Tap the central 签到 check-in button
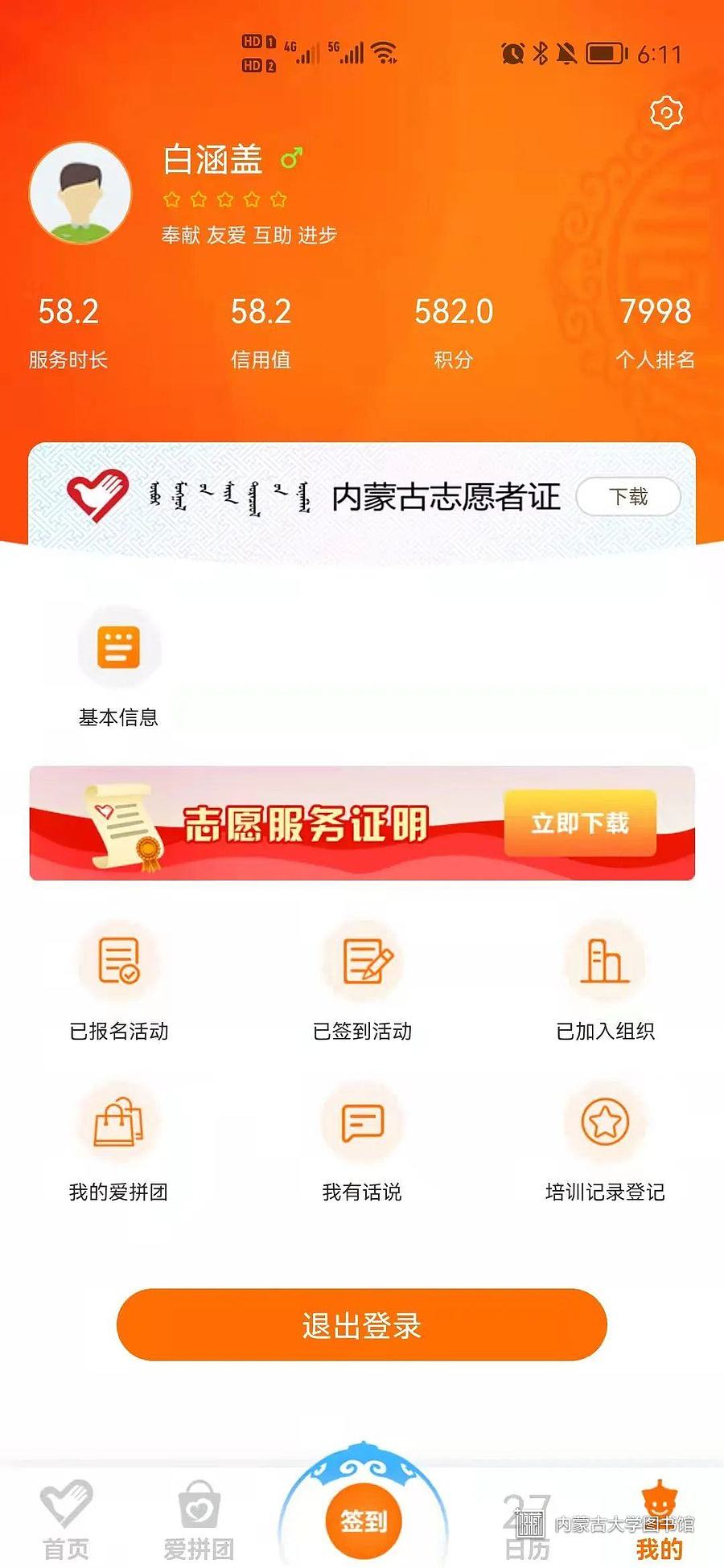Screen dimensions: 724x1568 click(363, 1520)
